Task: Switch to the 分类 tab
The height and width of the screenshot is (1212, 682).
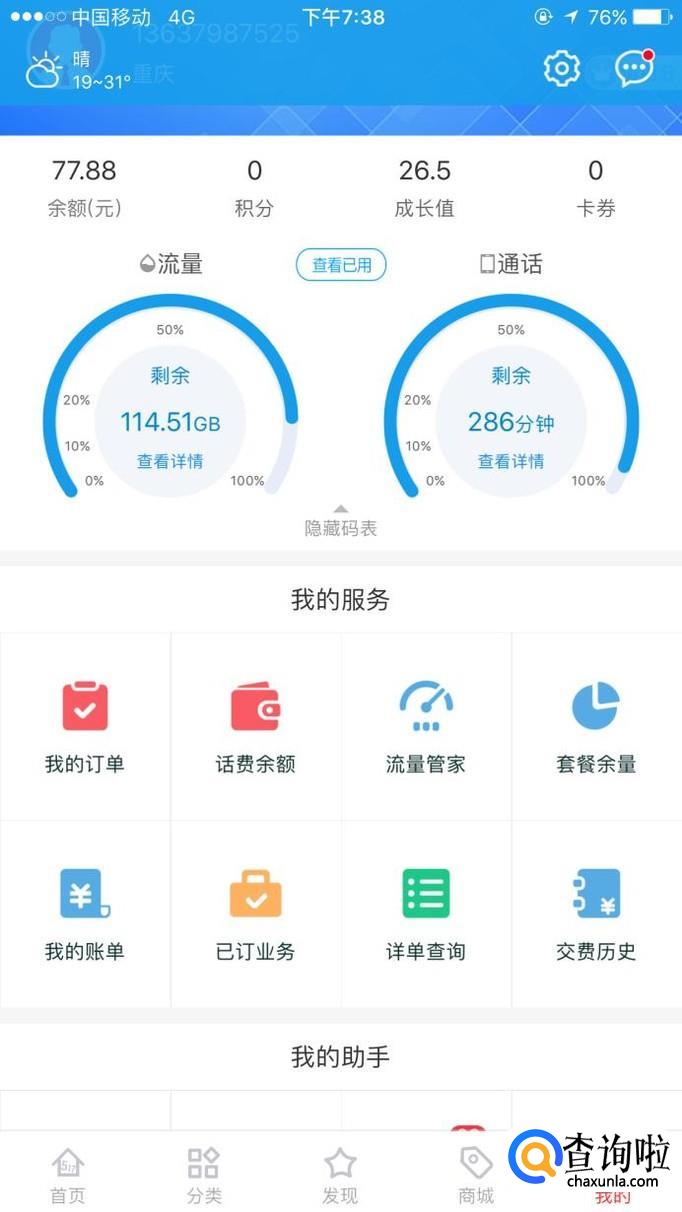Action: click(x=204, y=1175)
